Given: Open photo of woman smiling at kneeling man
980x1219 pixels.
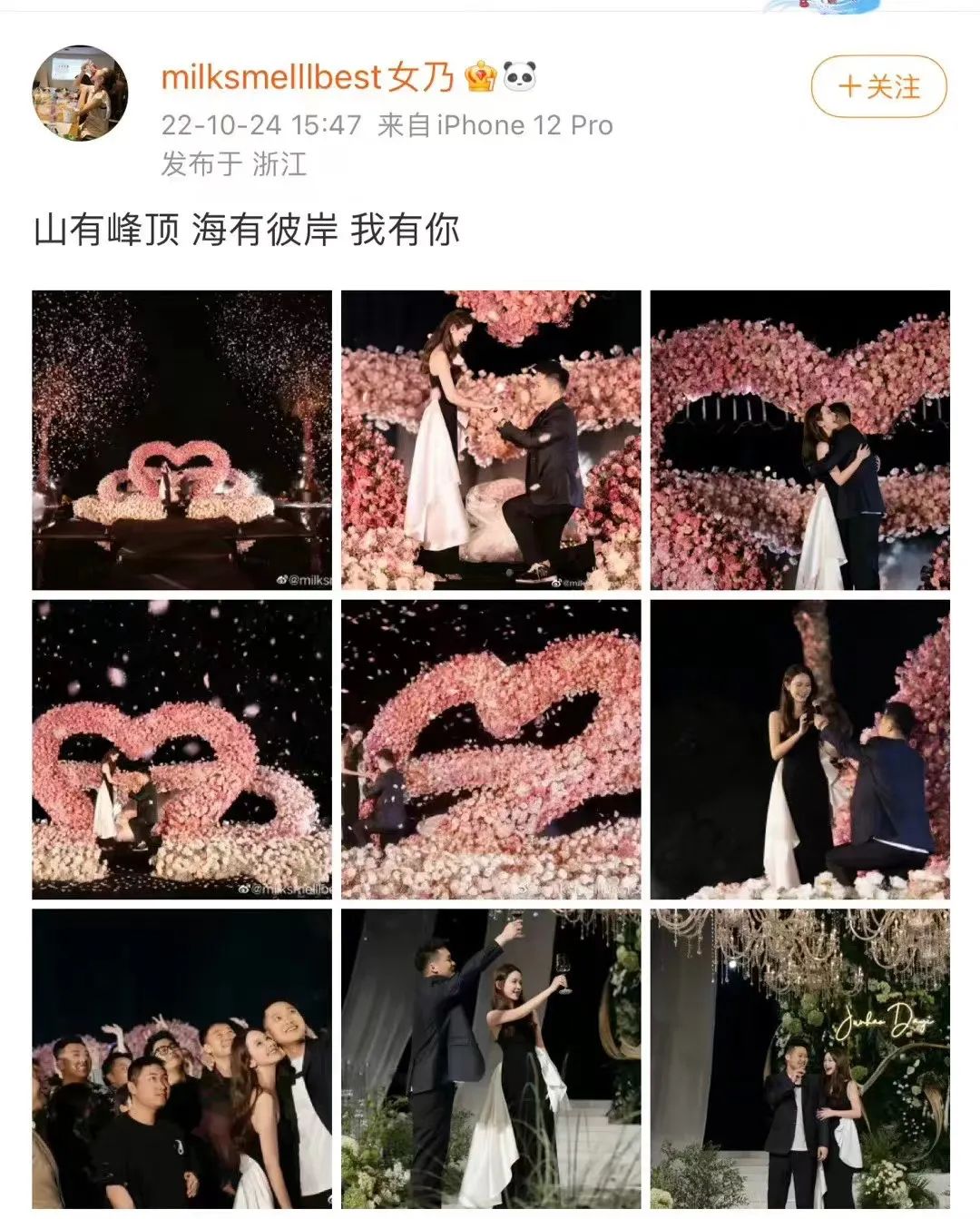Looking at the screenshot, I should (x=799, y=749).
